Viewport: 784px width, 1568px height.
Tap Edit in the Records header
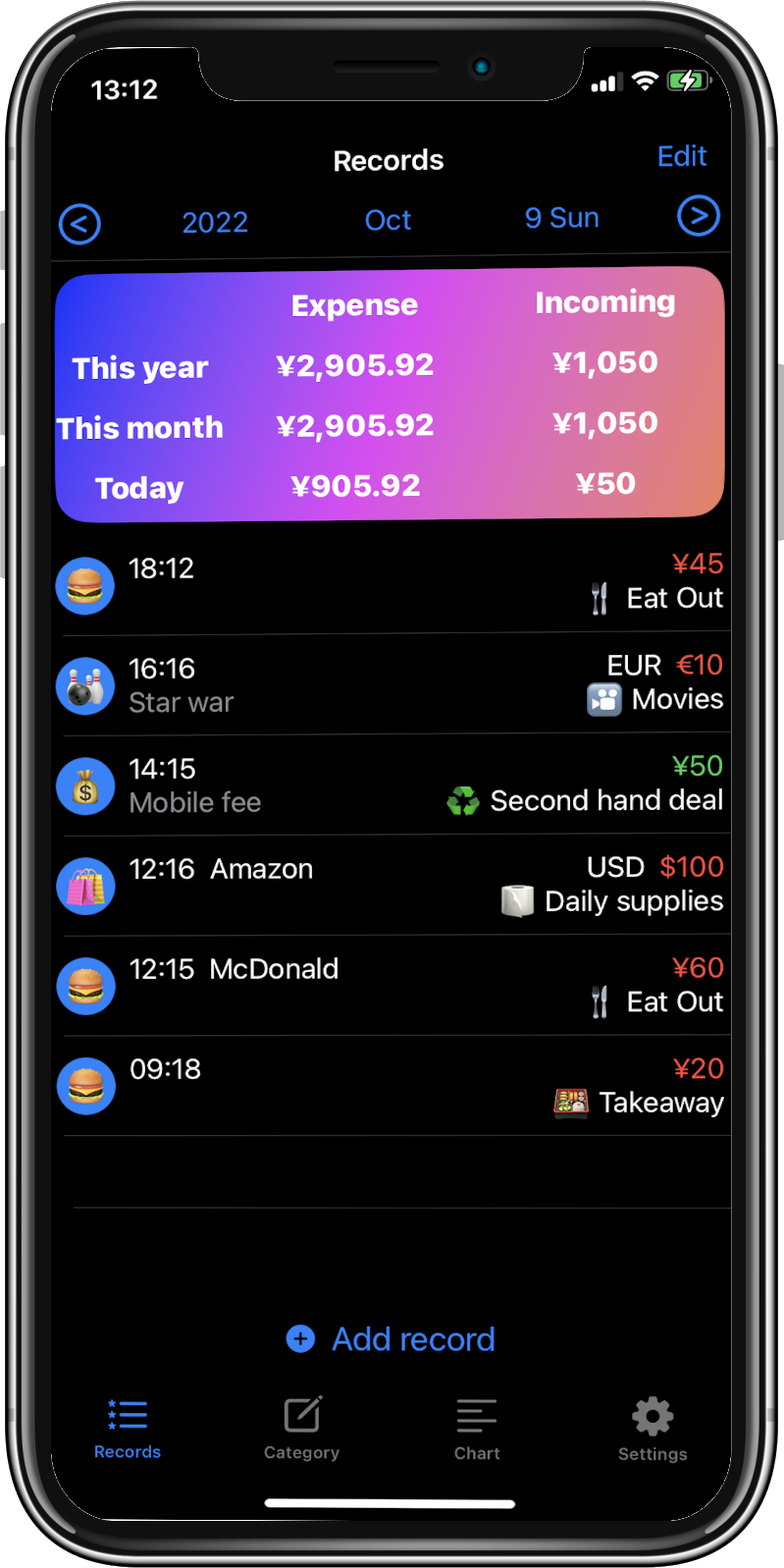pyautogui.click(x=681, y=157)
